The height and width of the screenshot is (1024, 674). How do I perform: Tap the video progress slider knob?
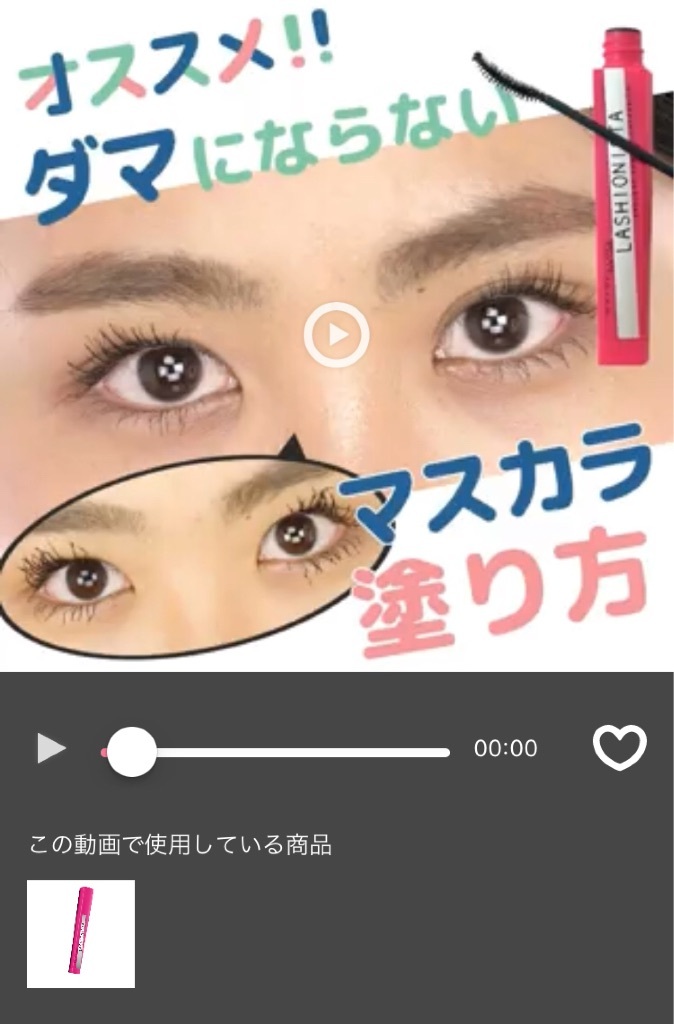(132, 751)
